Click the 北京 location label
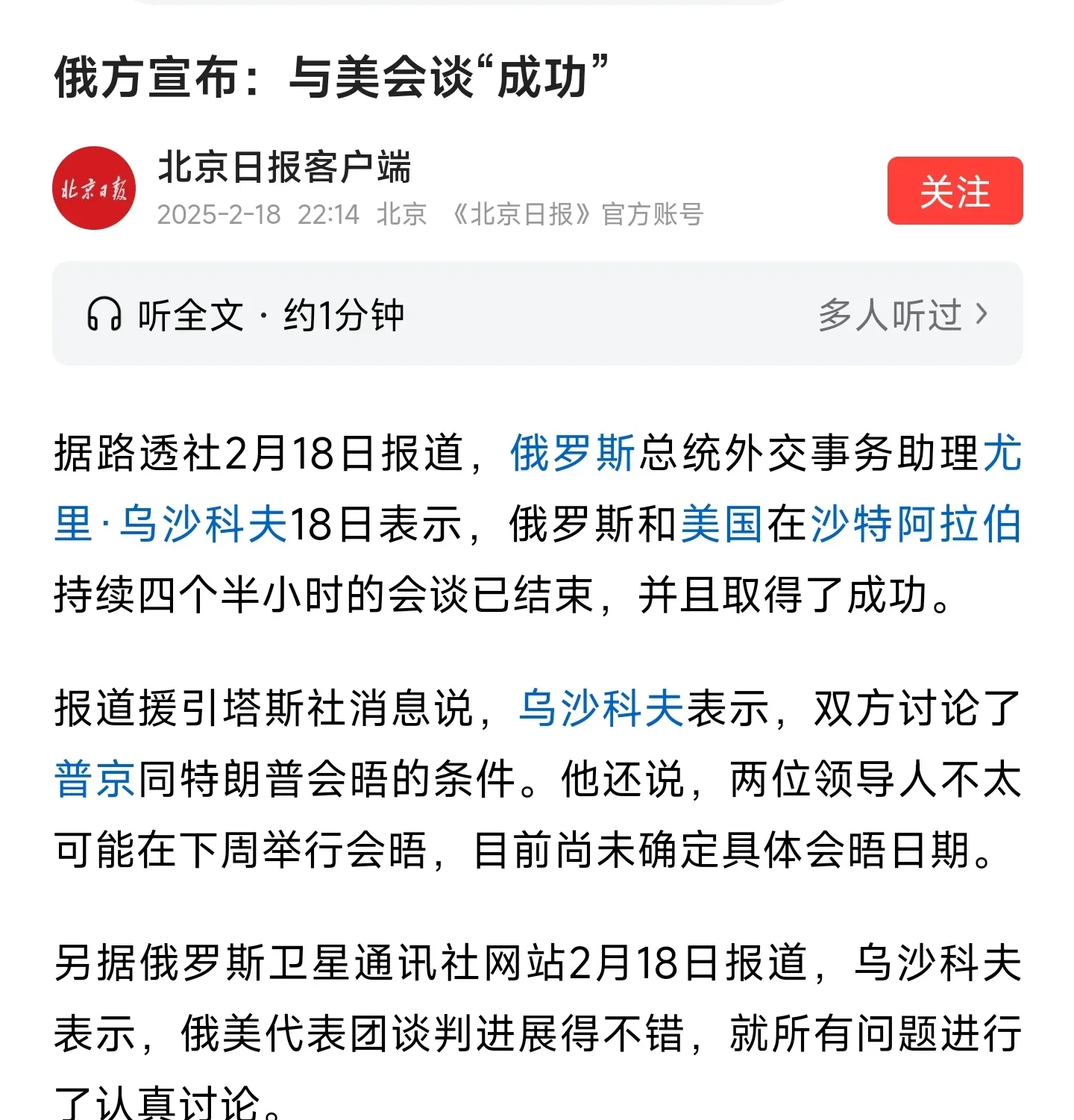Image resolution: width=1074 pixels, height=1120 pixels. click(403, 213)
